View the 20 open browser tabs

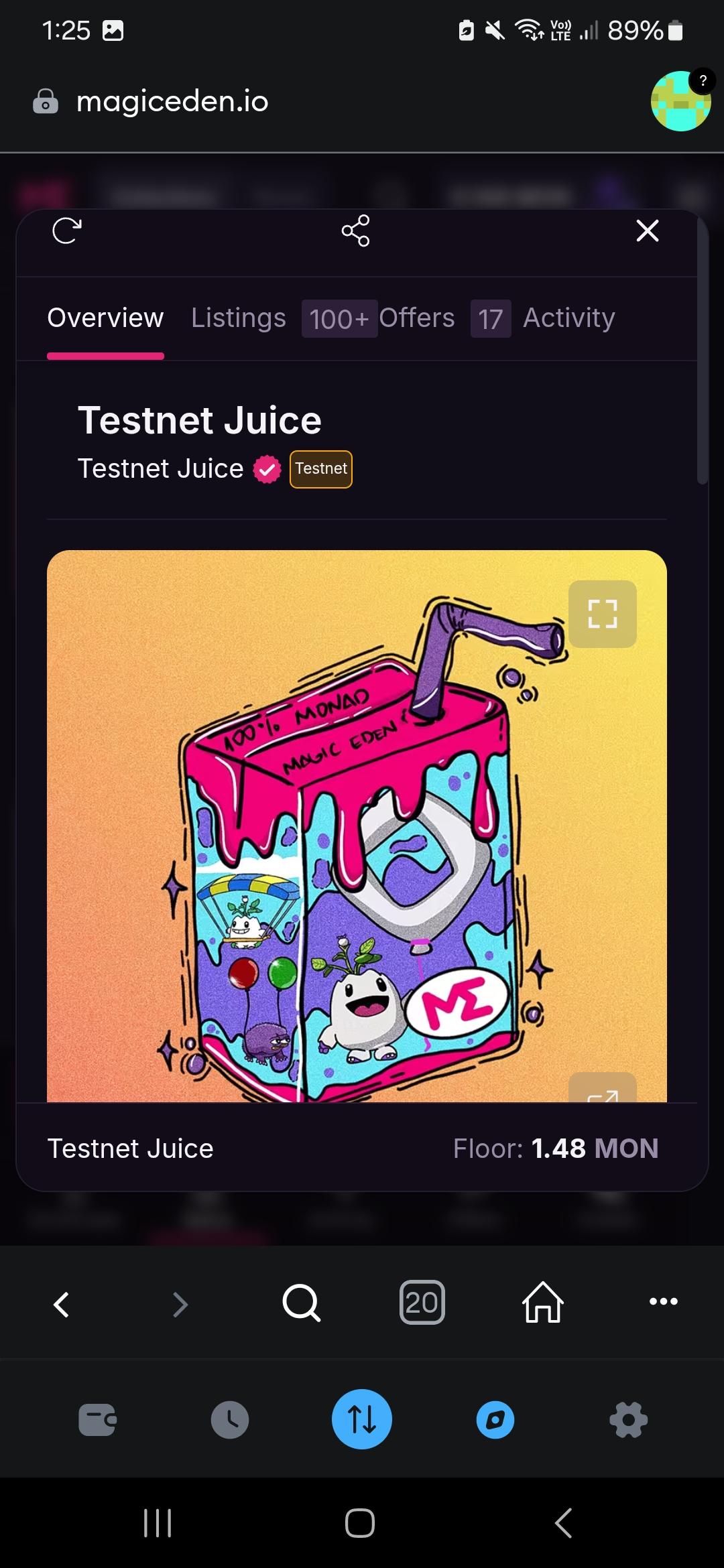coord(422,1303)
